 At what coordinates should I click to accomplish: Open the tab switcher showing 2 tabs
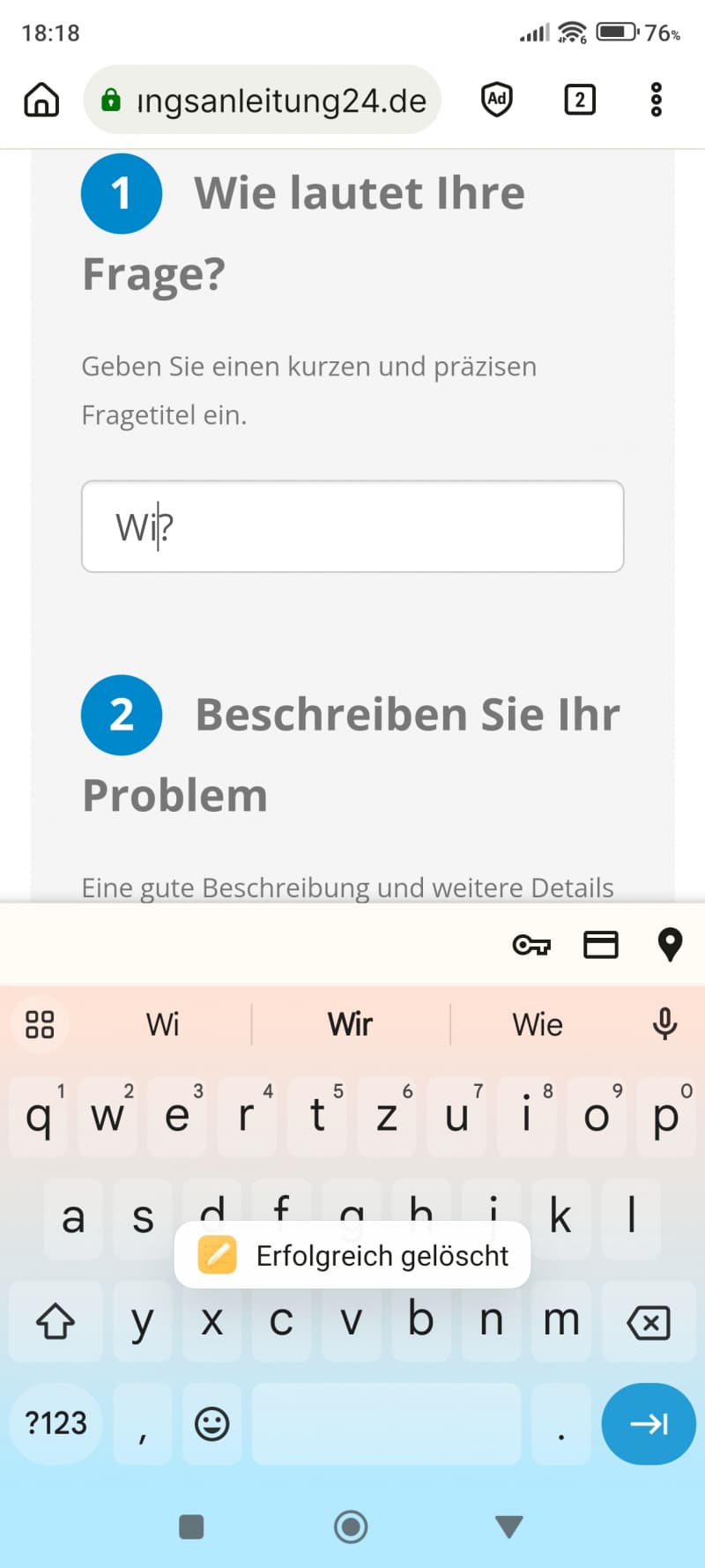579,100
